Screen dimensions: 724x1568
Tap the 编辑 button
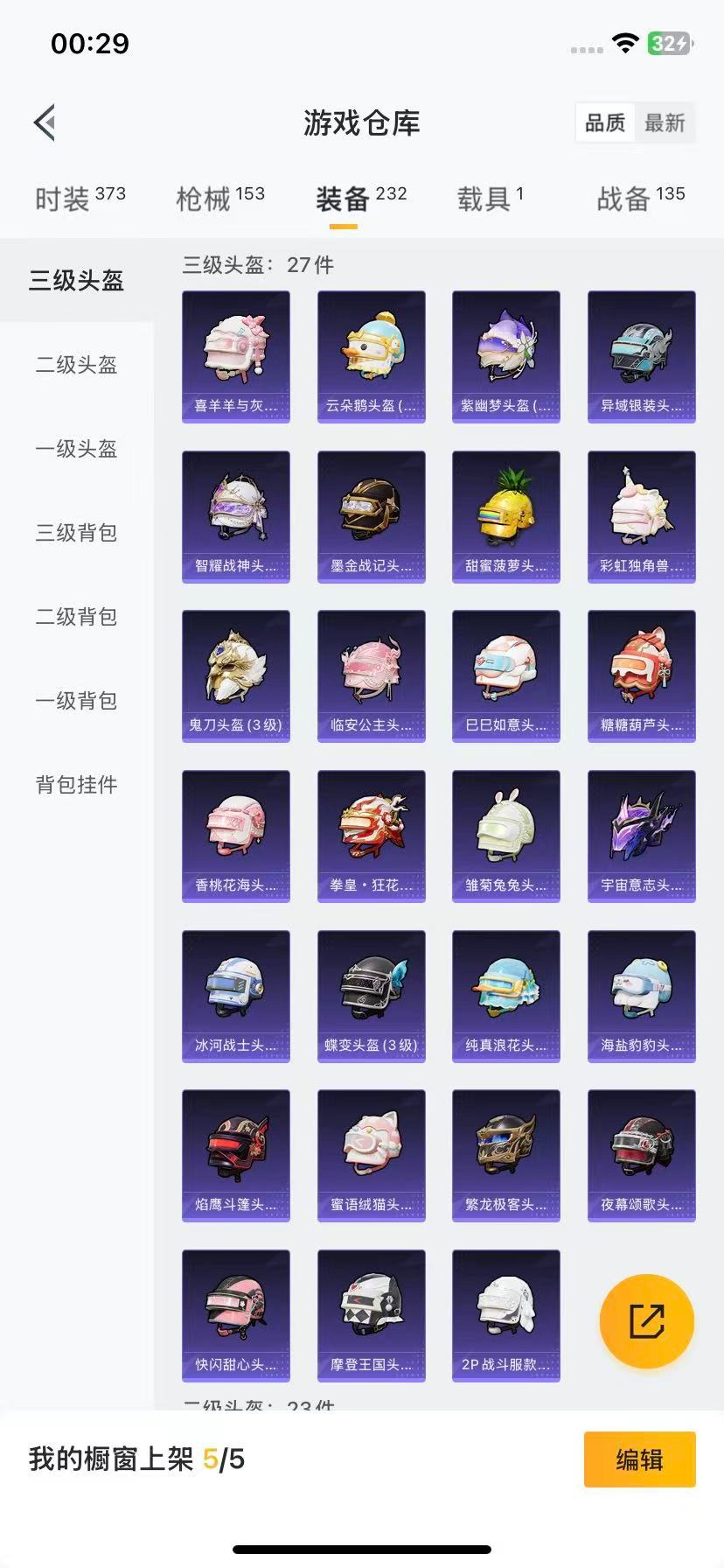pyautogui.click(x=639, y=1459)
